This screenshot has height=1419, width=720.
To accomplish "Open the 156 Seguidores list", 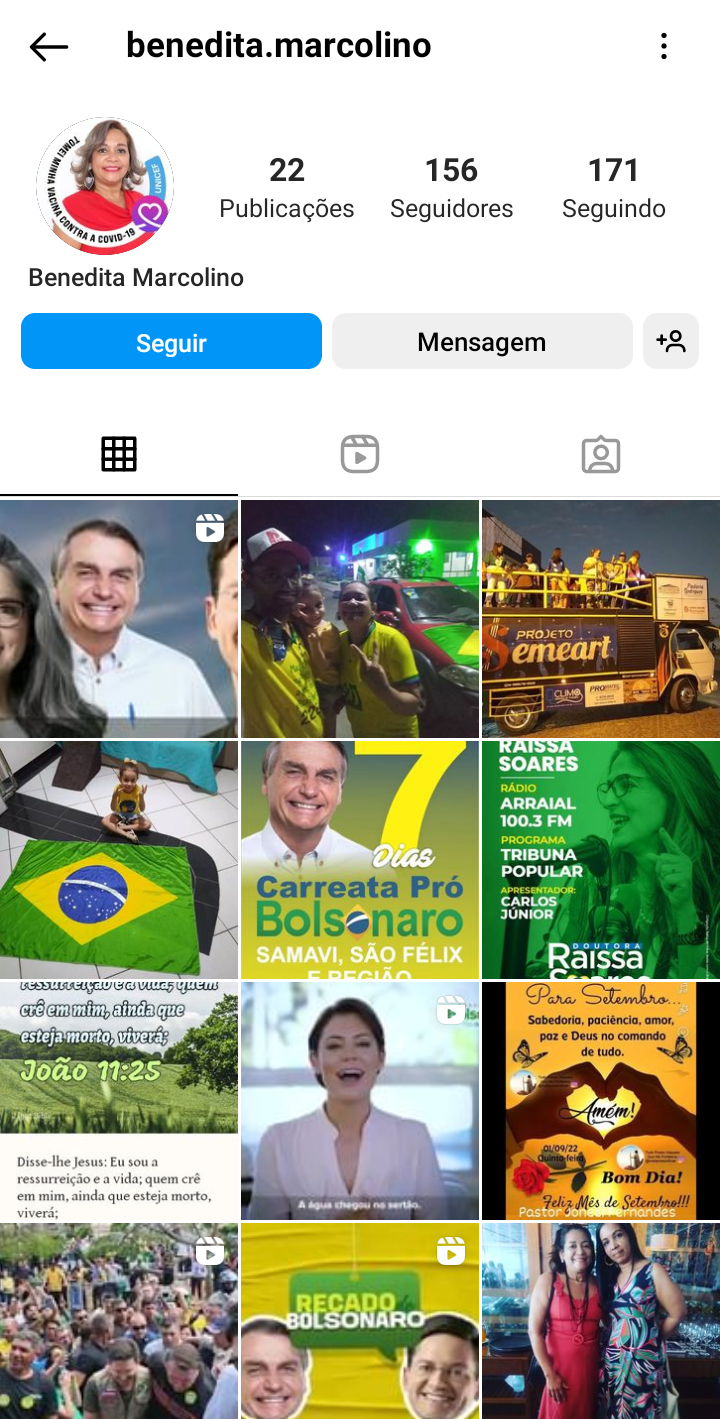I will click(x=451, y=187).
